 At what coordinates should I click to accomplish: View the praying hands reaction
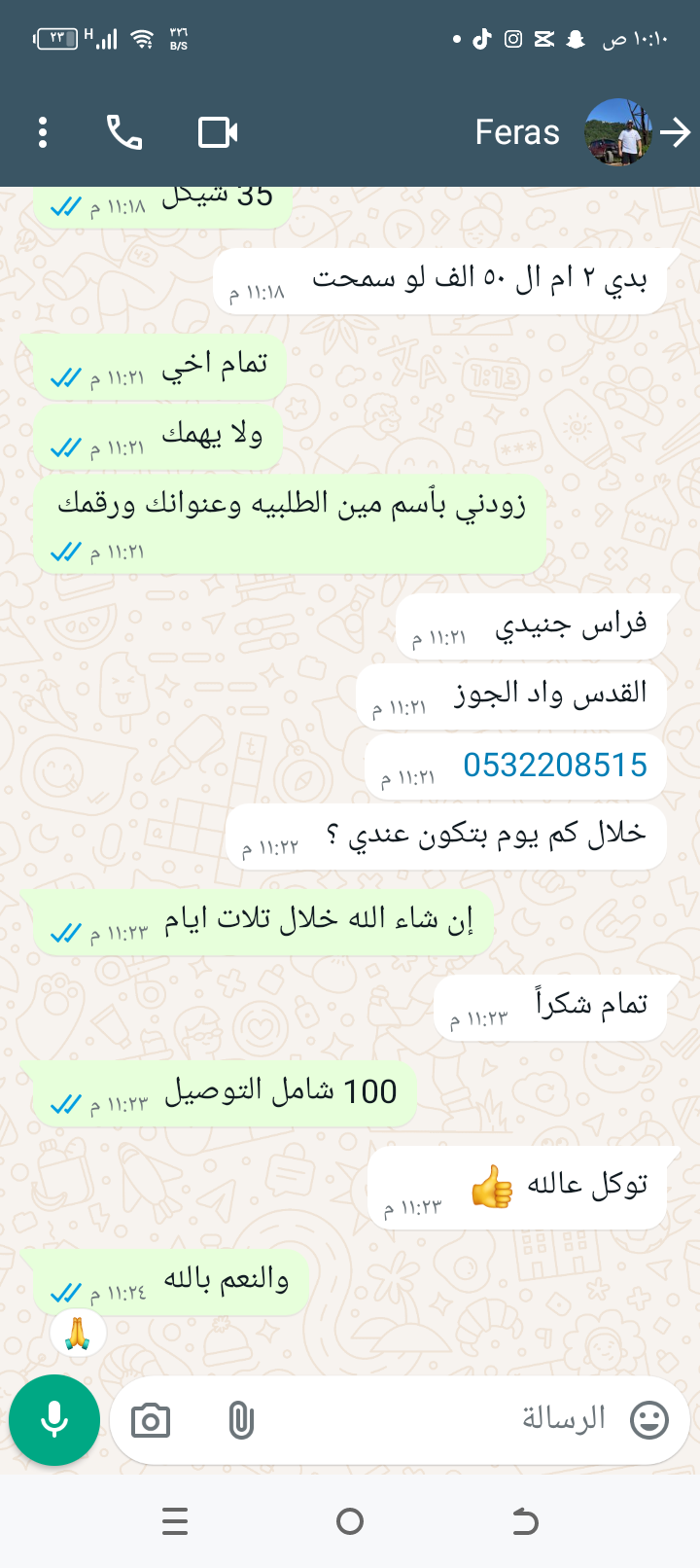point(78,1333)
